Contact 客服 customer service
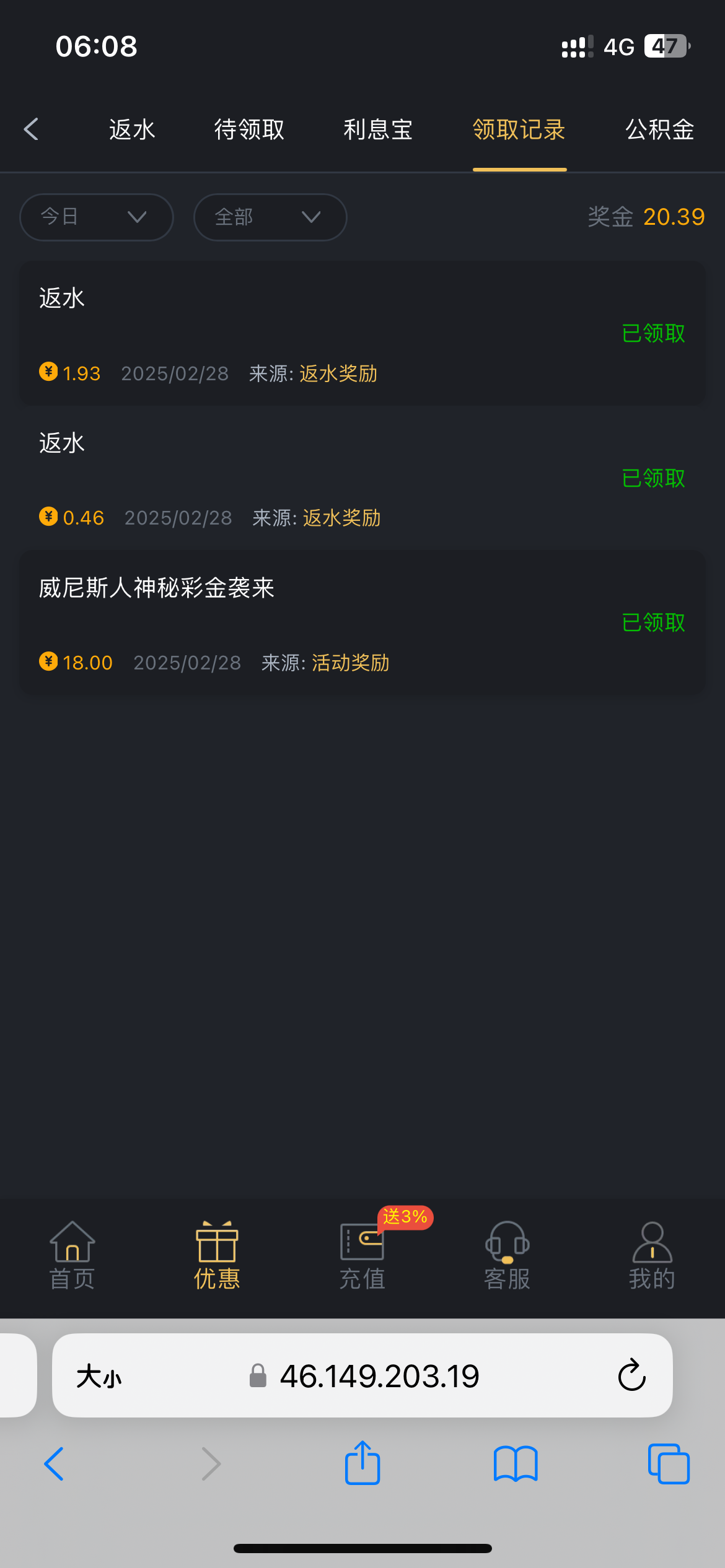Screen dimensions: 725x1568 (x=507, y=1255)
